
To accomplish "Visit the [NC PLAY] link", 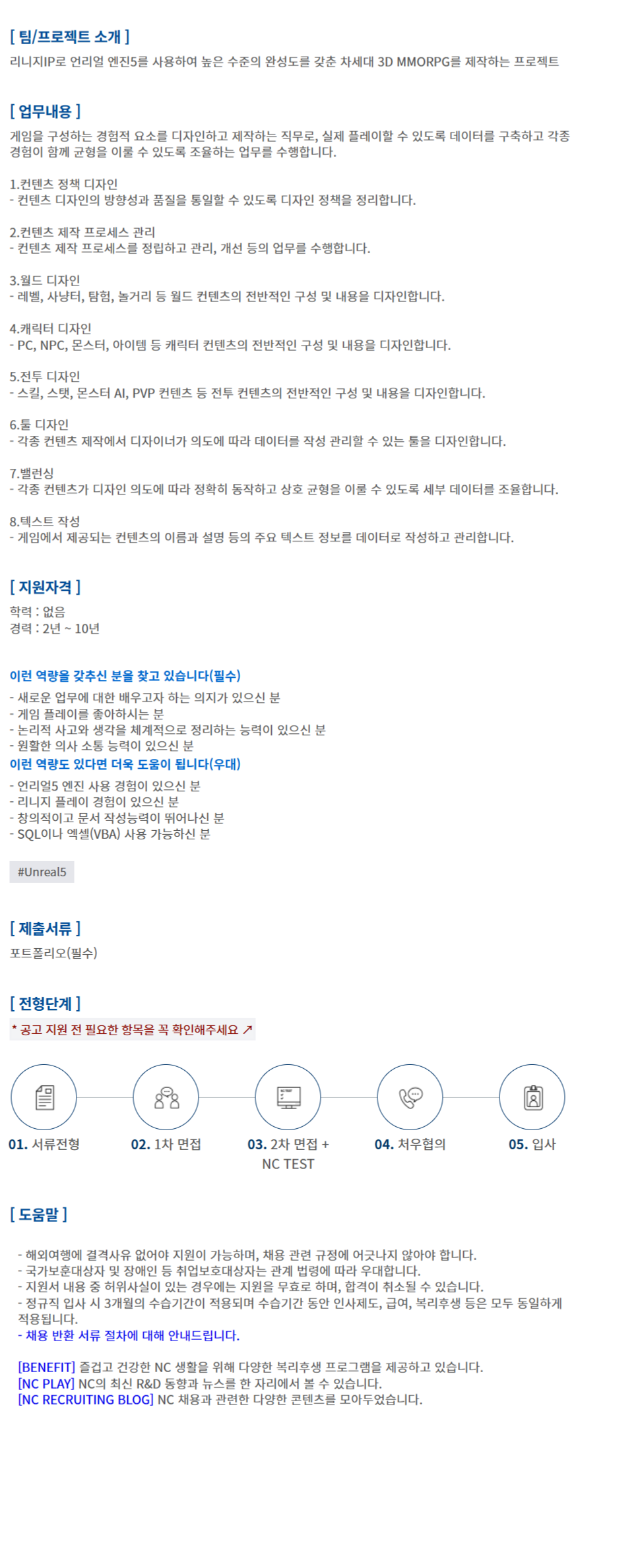I will [46, 1383].
